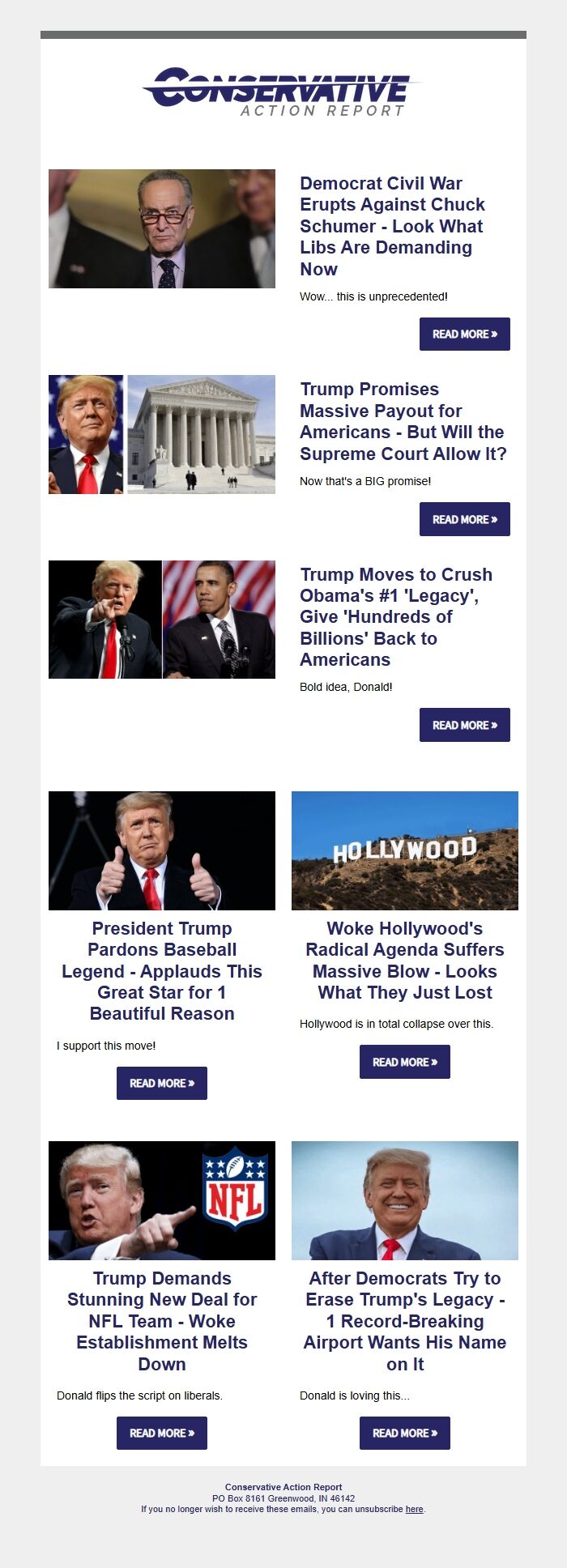Open the Trump and Supreme Court image
This screenshot has height=1568, width=567.
pyautogui.click(x=162, y=434)
